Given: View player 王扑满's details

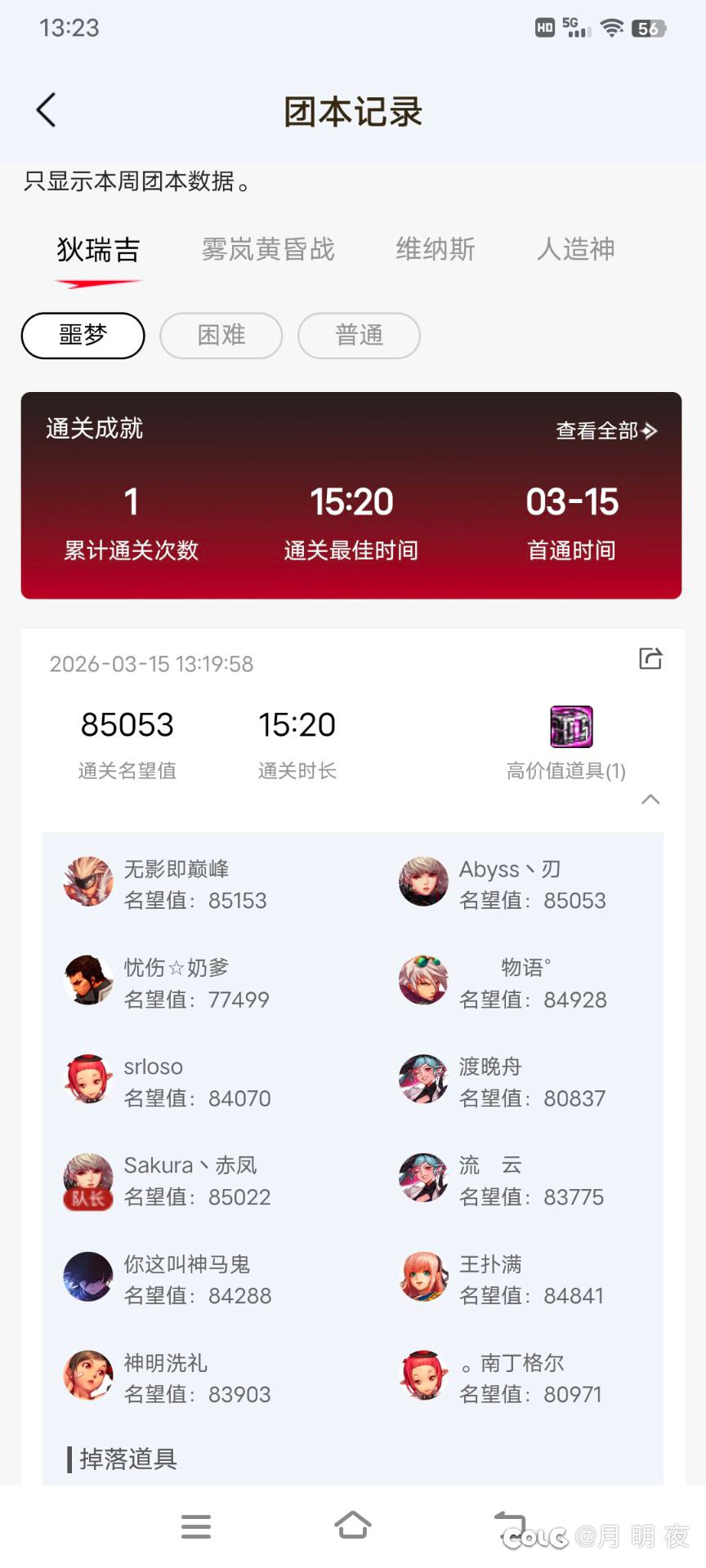Looking at the screenshot, I should tap(423, 1277).
